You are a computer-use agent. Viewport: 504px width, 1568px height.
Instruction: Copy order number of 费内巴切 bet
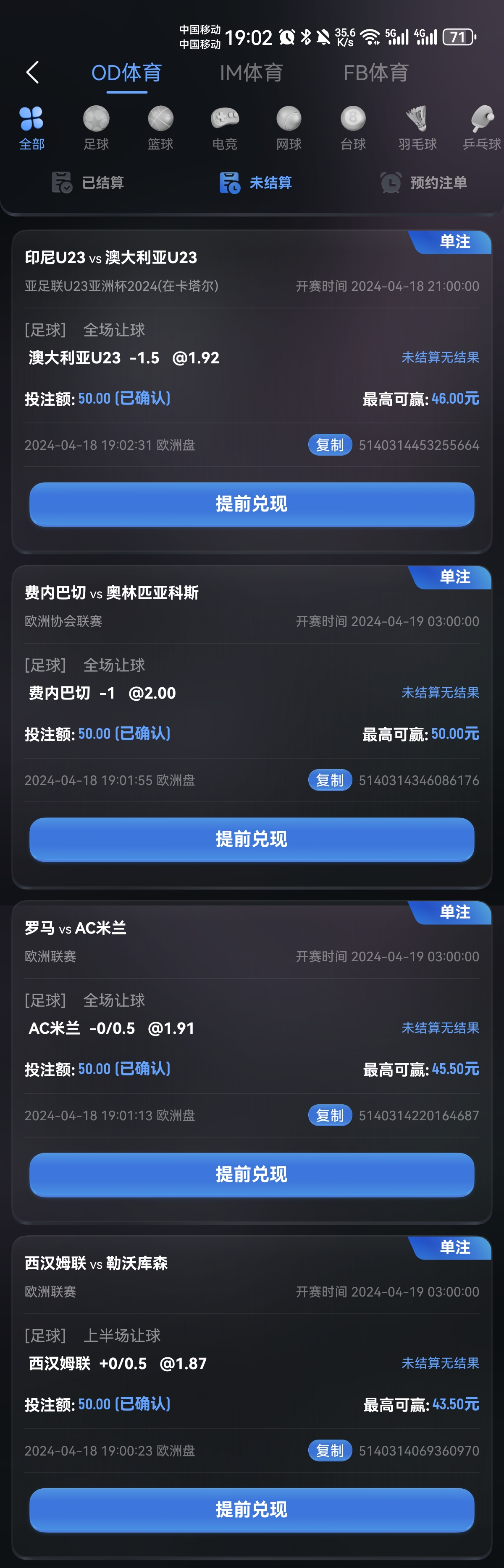(x=330, y=780)
